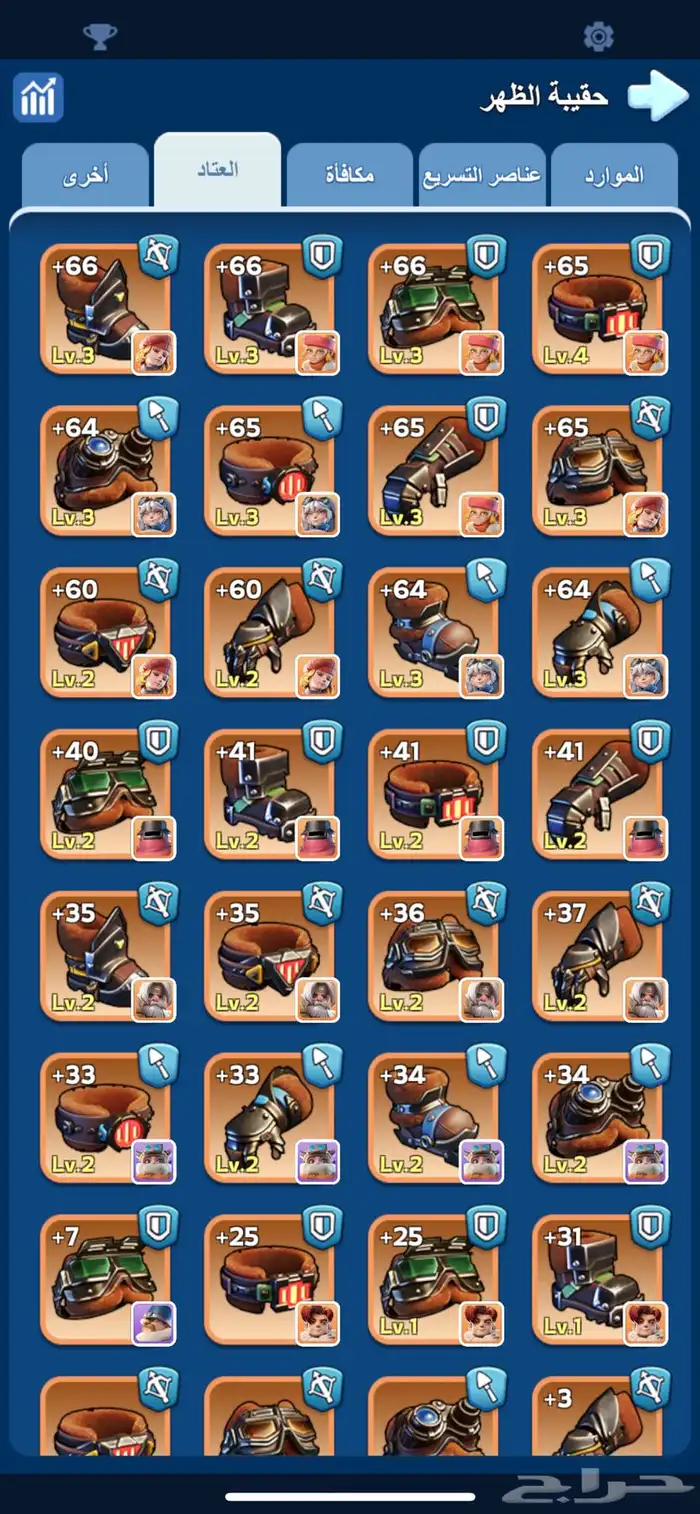700x1514 pixels.
Task: Select the العتاد tab
Action: pos(217,170)
